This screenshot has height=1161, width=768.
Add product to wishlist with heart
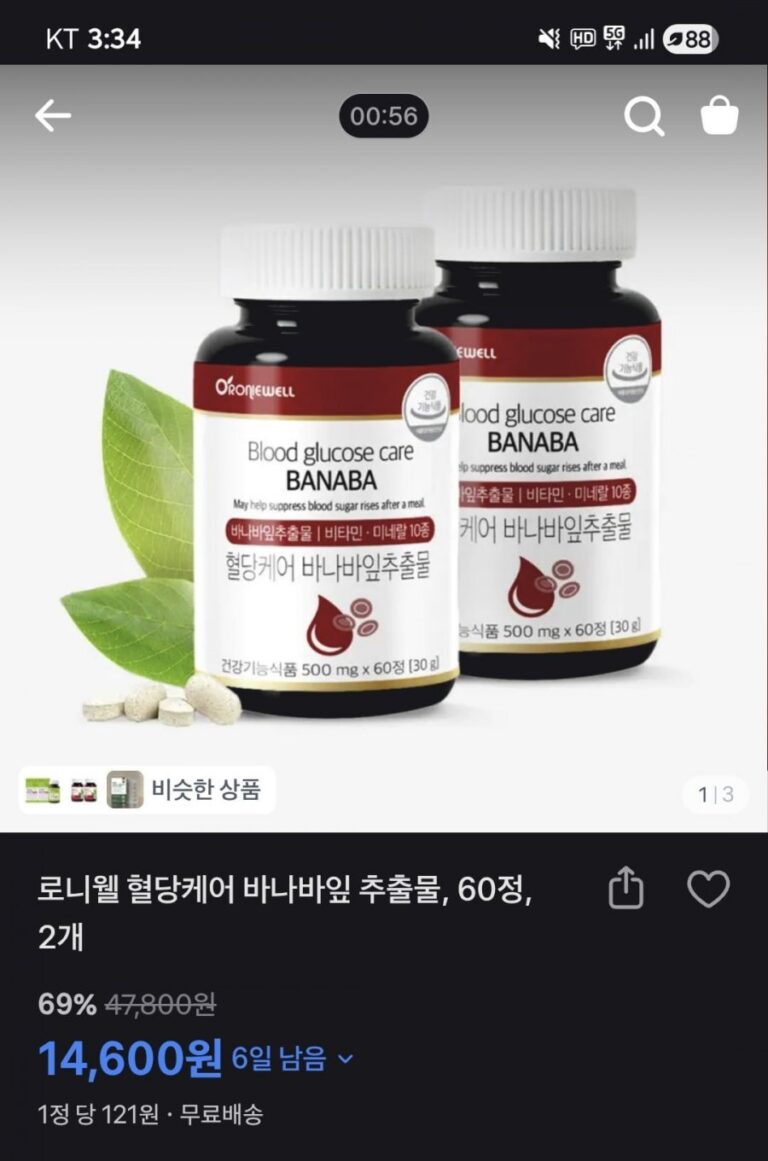pyautogui.click(x=709, y=889)
